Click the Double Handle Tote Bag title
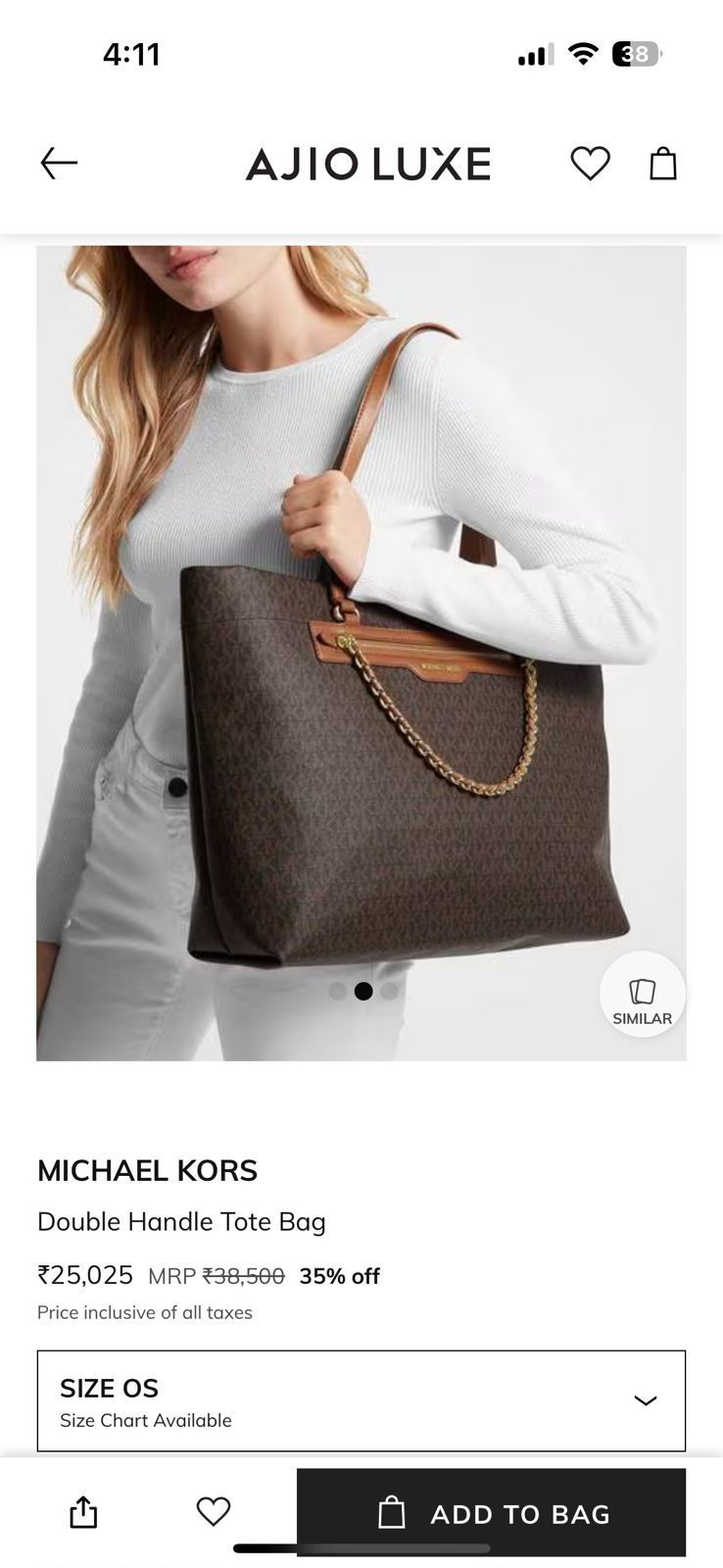Screen dimensions: 723x1568 tap(183, 1221)
